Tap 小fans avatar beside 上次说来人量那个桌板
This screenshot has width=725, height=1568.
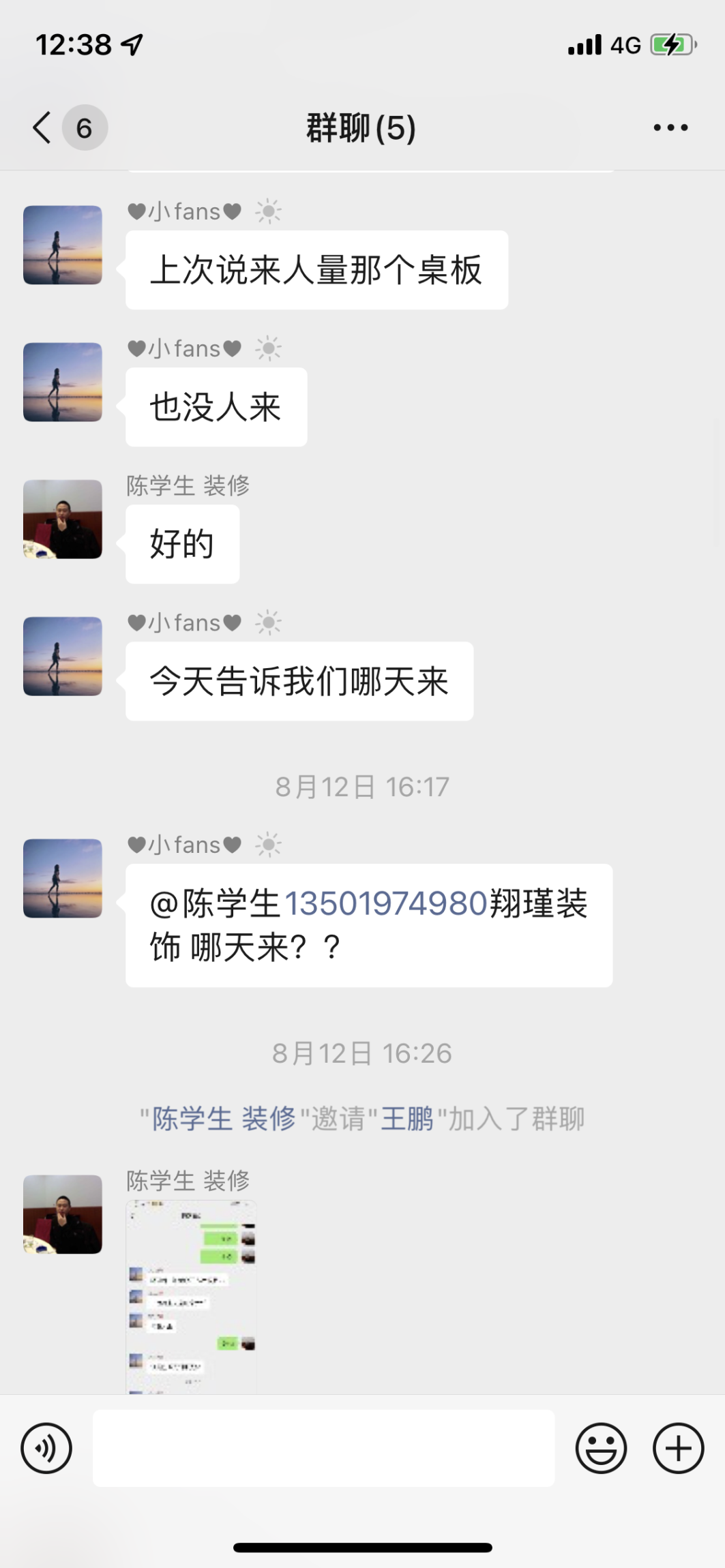(x=63, y=245)
